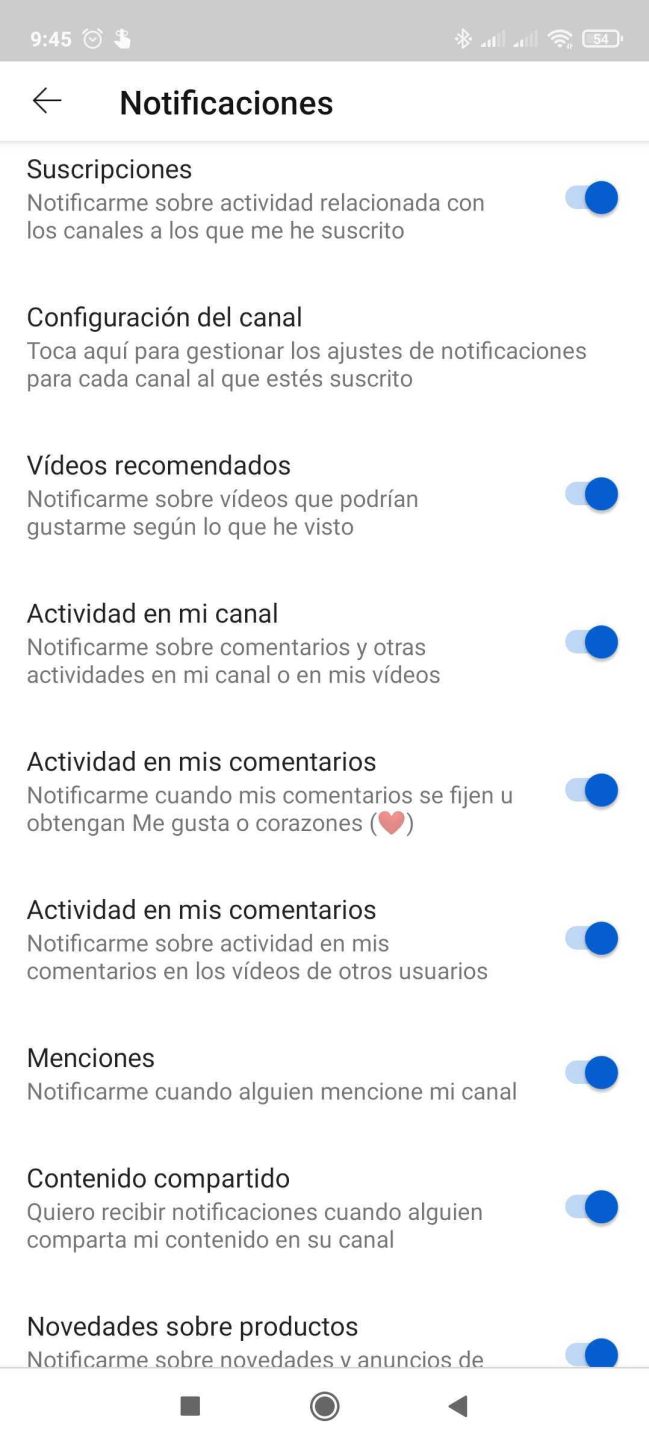Turn off the Suscripciones notifications switch
Screen dimensions: 649x1444
tap(592, 198)
